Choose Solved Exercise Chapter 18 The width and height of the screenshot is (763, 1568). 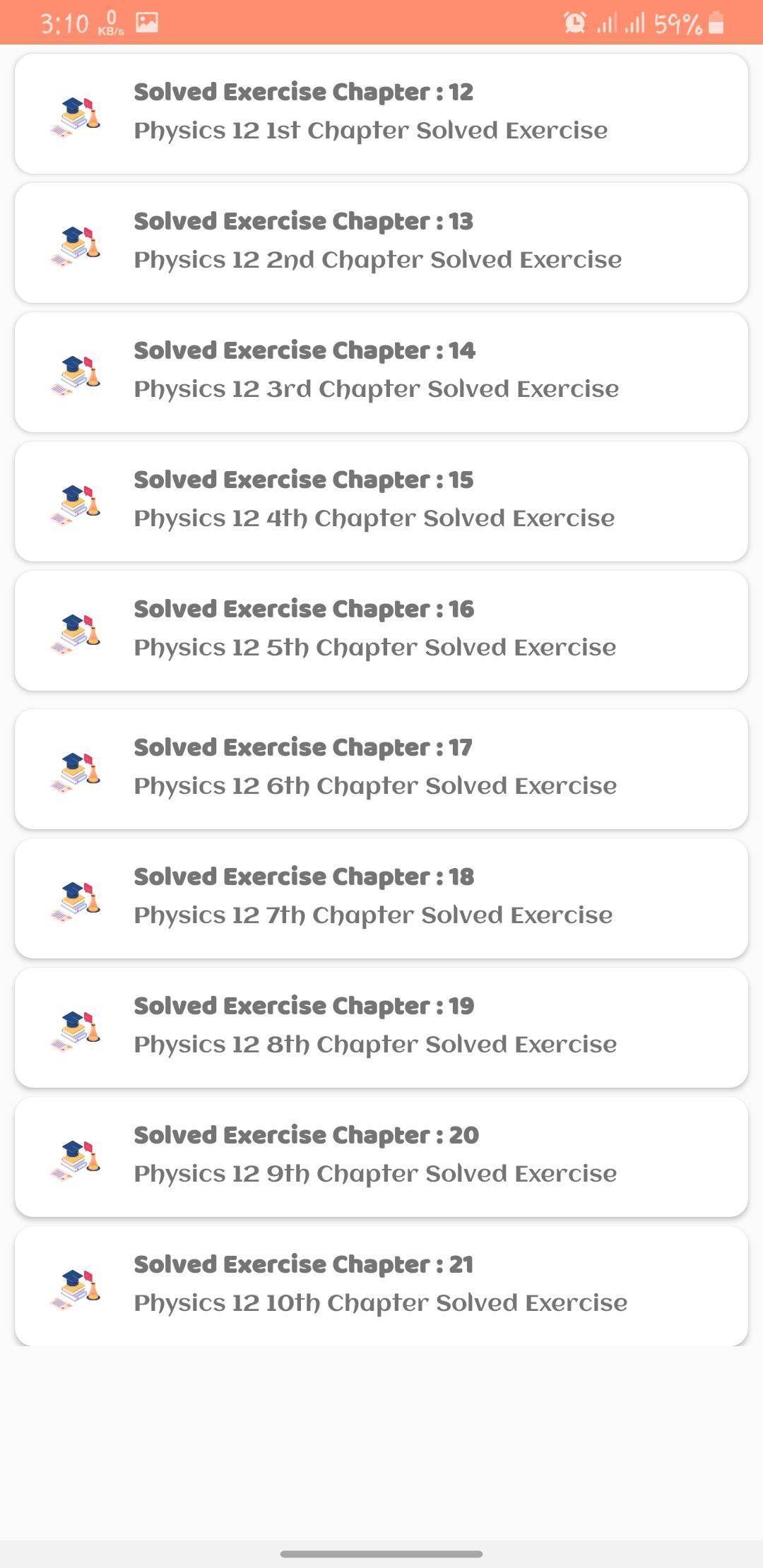pyautogui.click(x=381, y=898)
